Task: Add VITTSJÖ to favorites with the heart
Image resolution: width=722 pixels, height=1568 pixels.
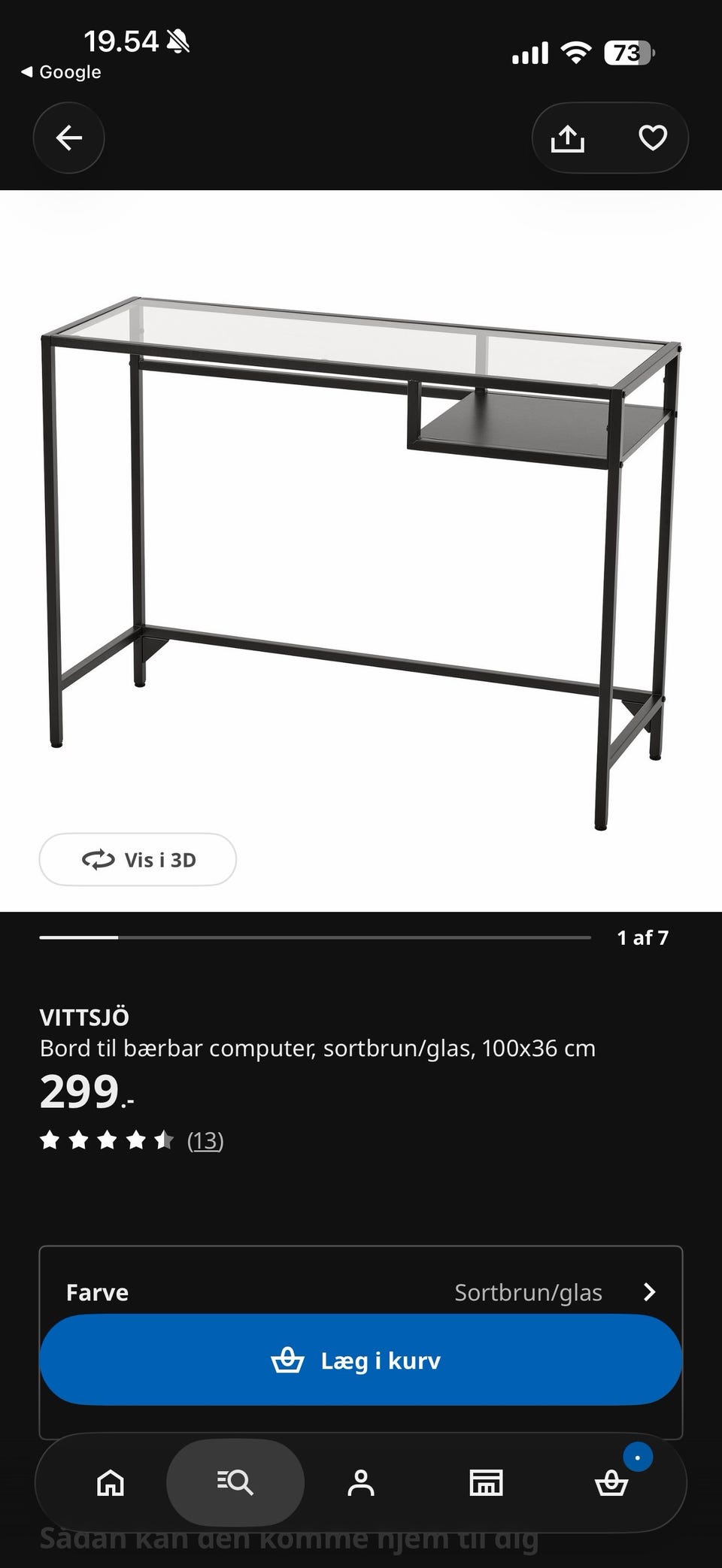Action: 652,138
